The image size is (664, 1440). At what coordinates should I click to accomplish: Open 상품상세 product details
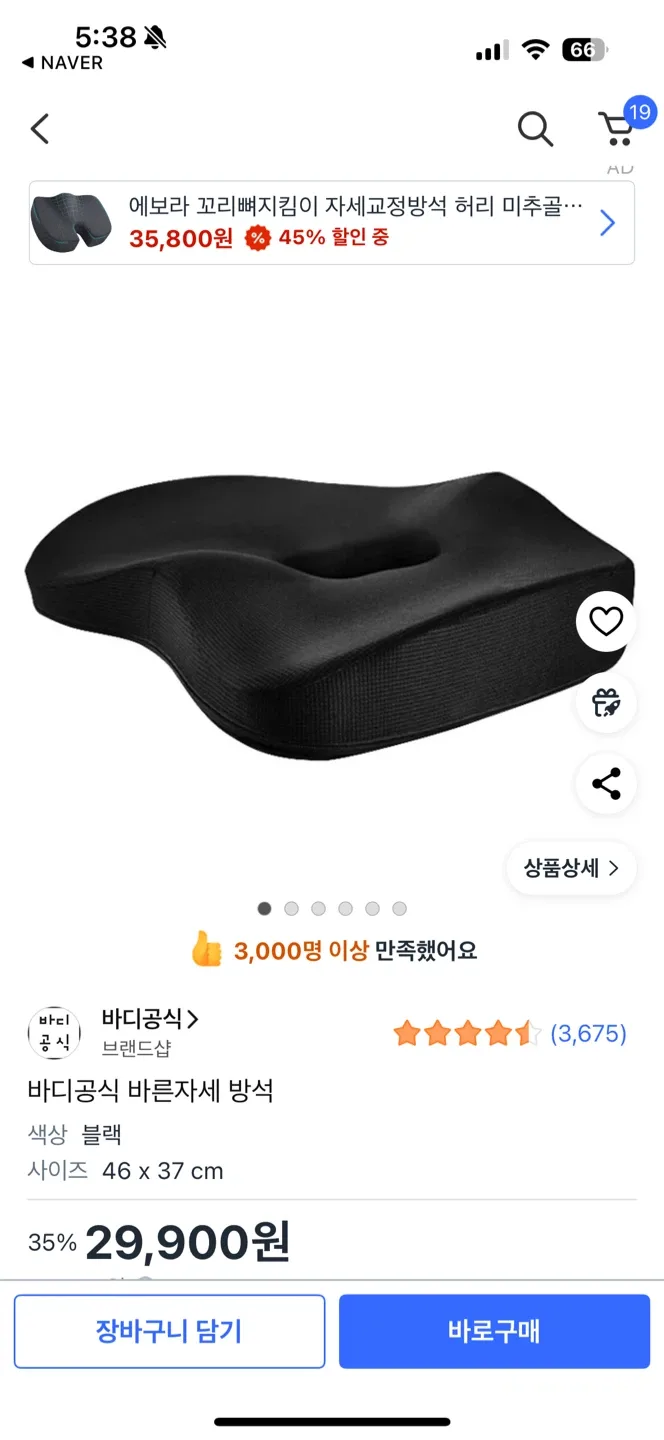(x=572, y=868)
